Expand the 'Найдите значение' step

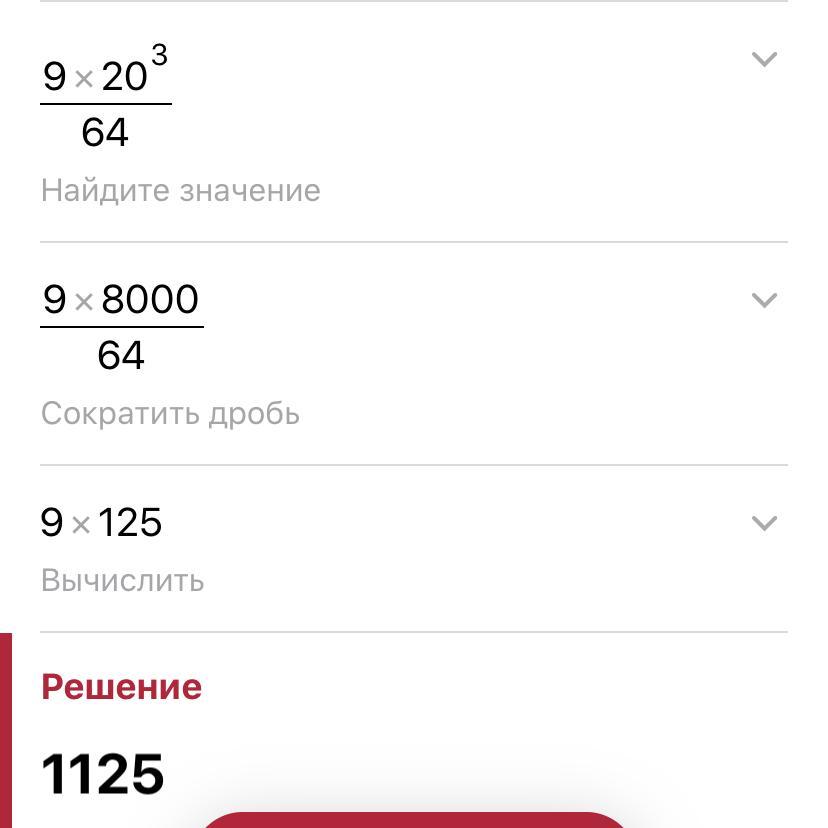[764, 60]
